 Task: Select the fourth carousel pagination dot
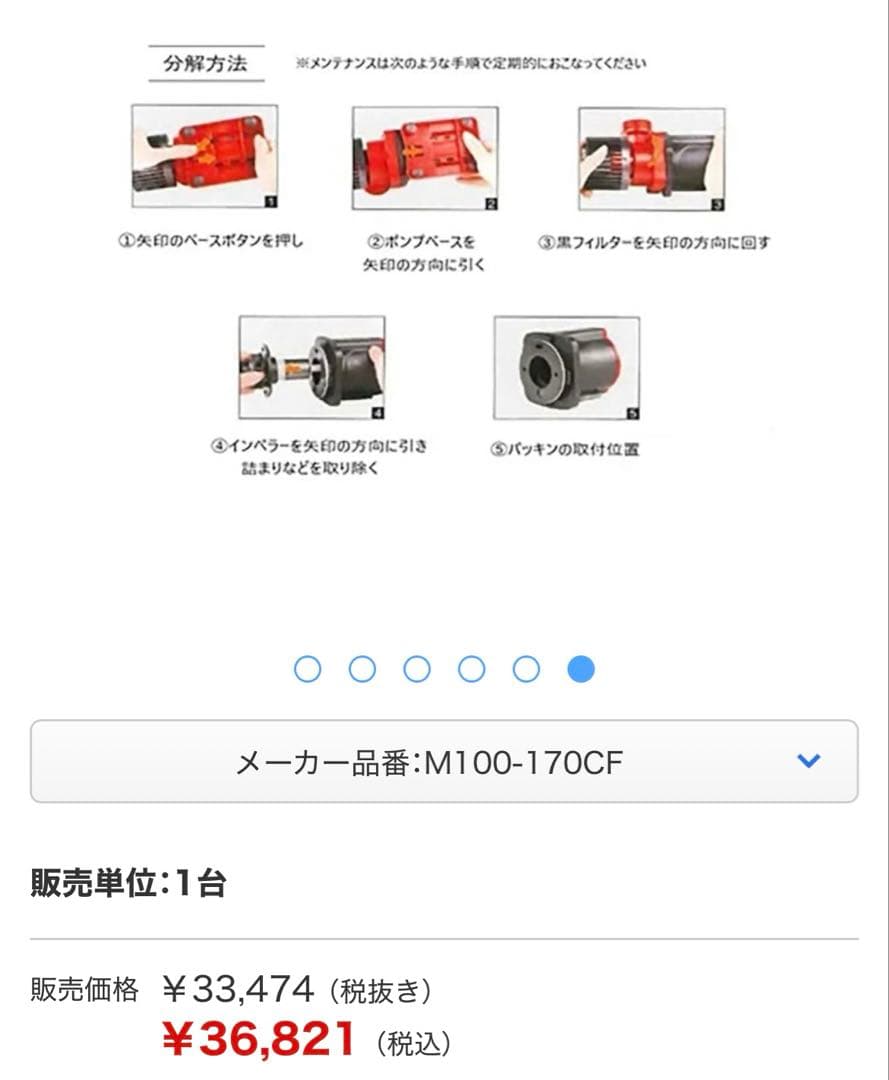[469, 670]
